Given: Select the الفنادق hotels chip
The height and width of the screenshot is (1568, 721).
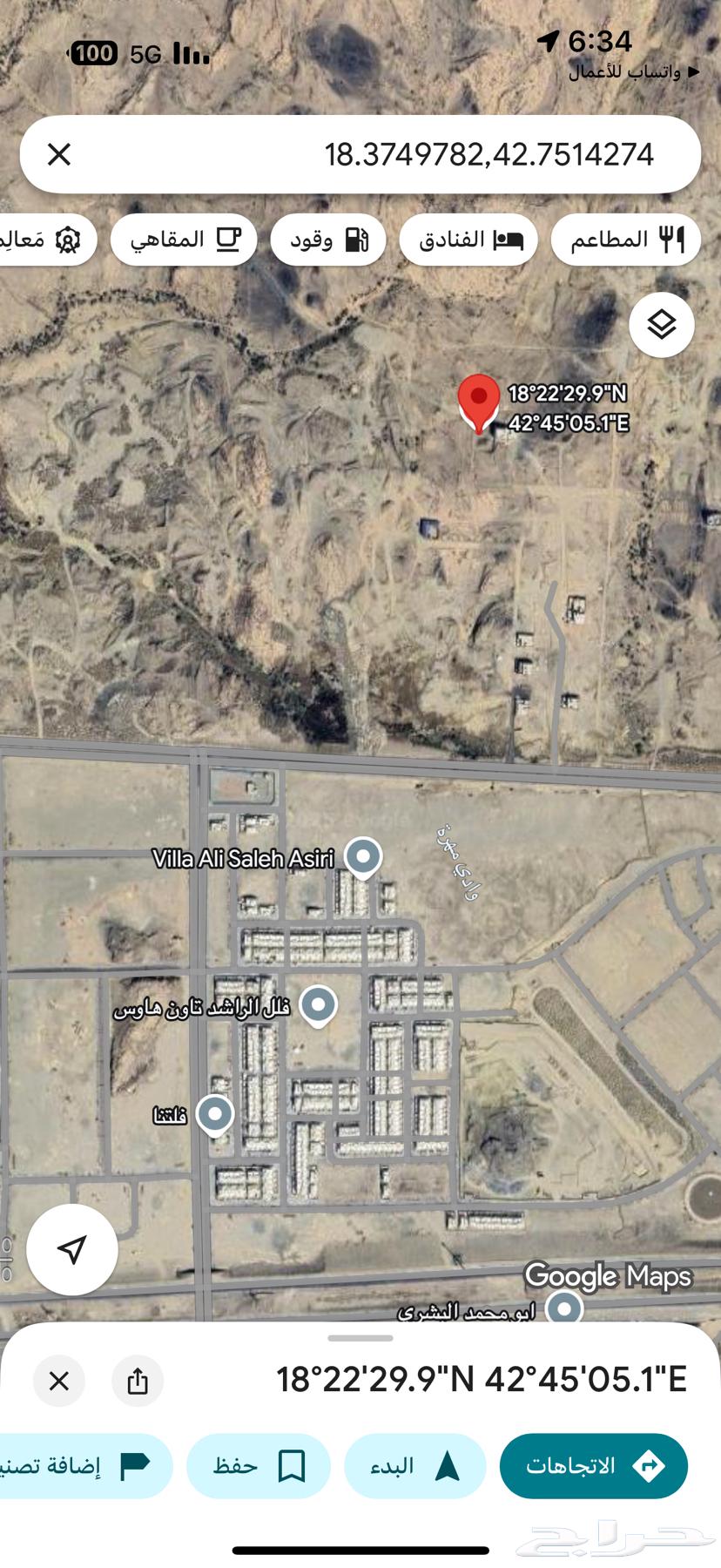Looking at the screenshot, I should point(469,240).
